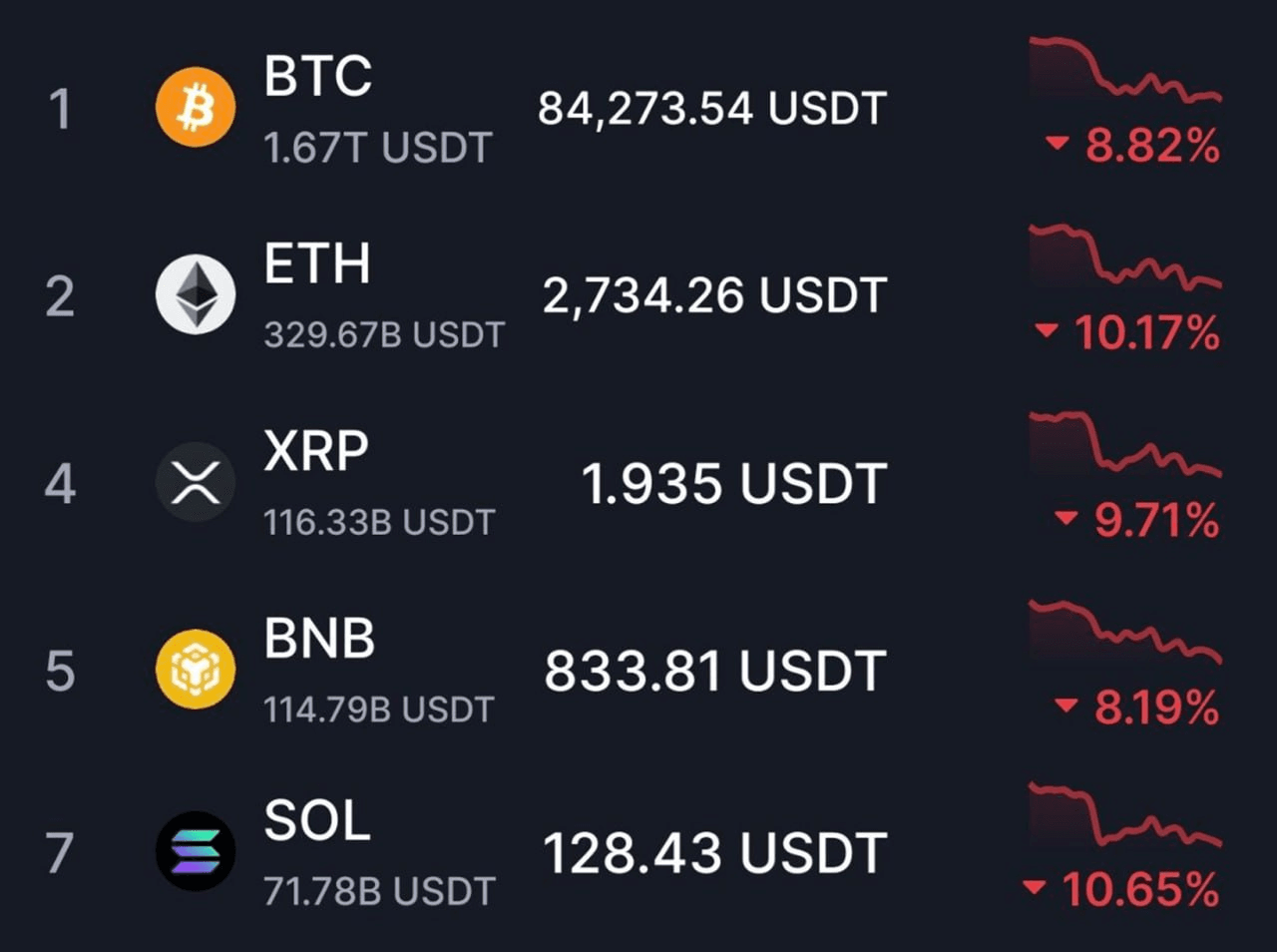
Task: Select the XRP row
Action: coord(315,452)
